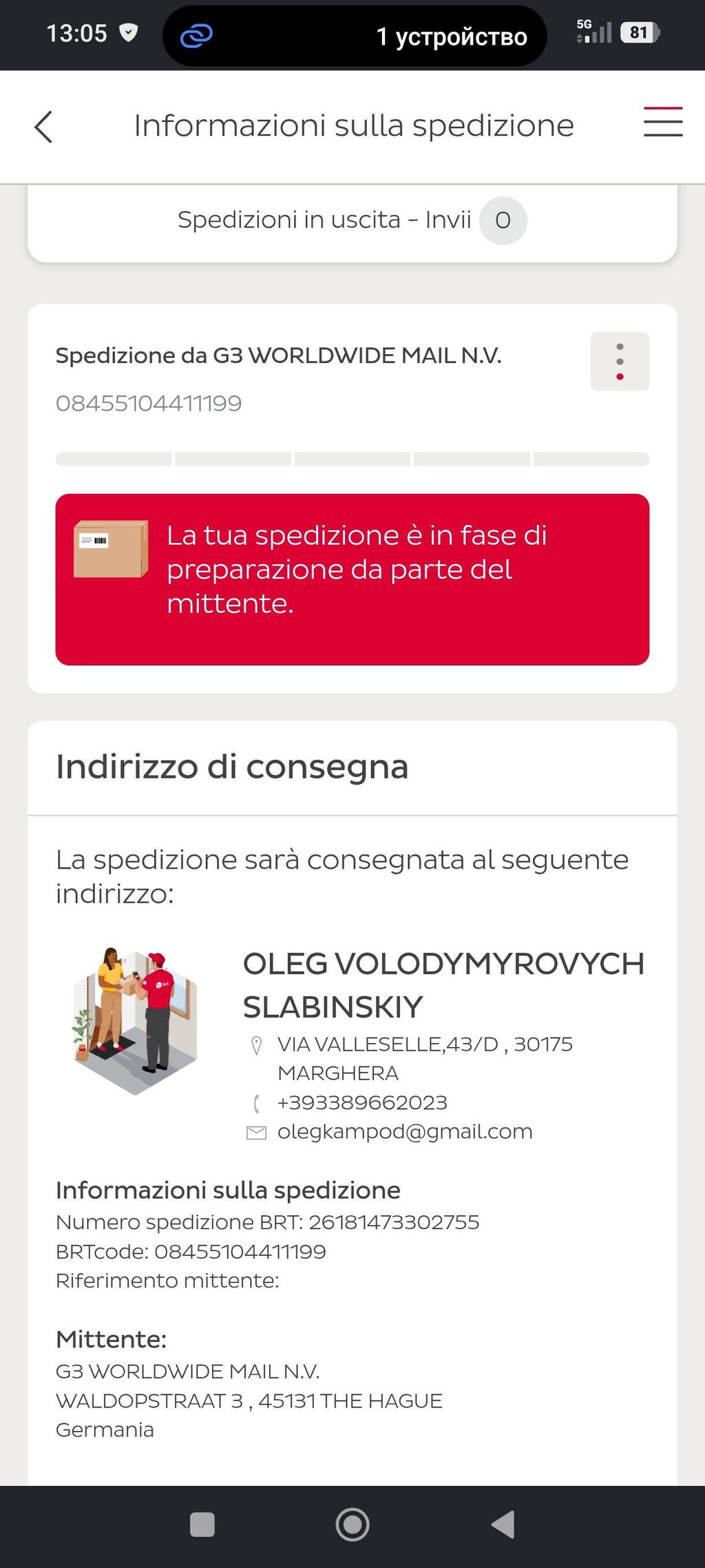Screen dimensions: 705x1568
Task: Tap the system home button
Action: pos(352,1525)
